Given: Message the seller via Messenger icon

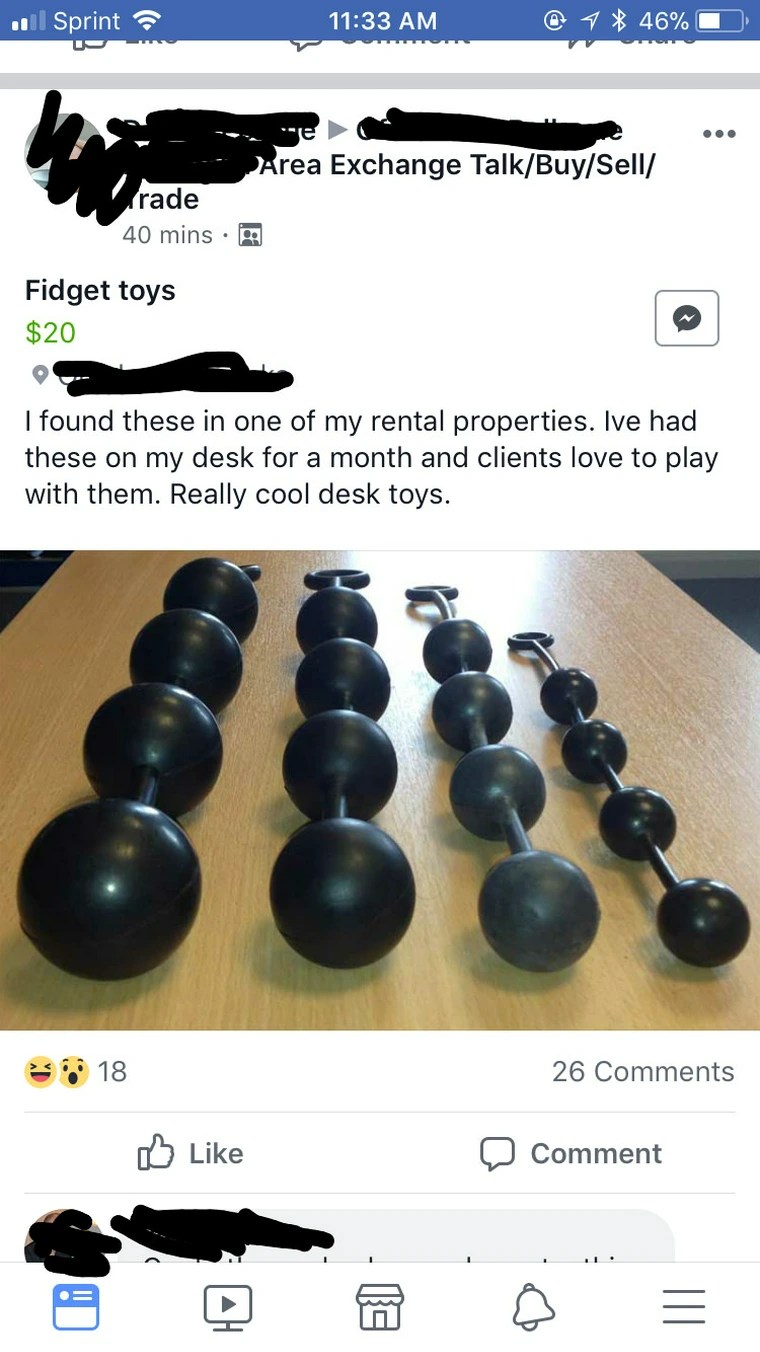Looking at the screenshot, I should point(686,318).
